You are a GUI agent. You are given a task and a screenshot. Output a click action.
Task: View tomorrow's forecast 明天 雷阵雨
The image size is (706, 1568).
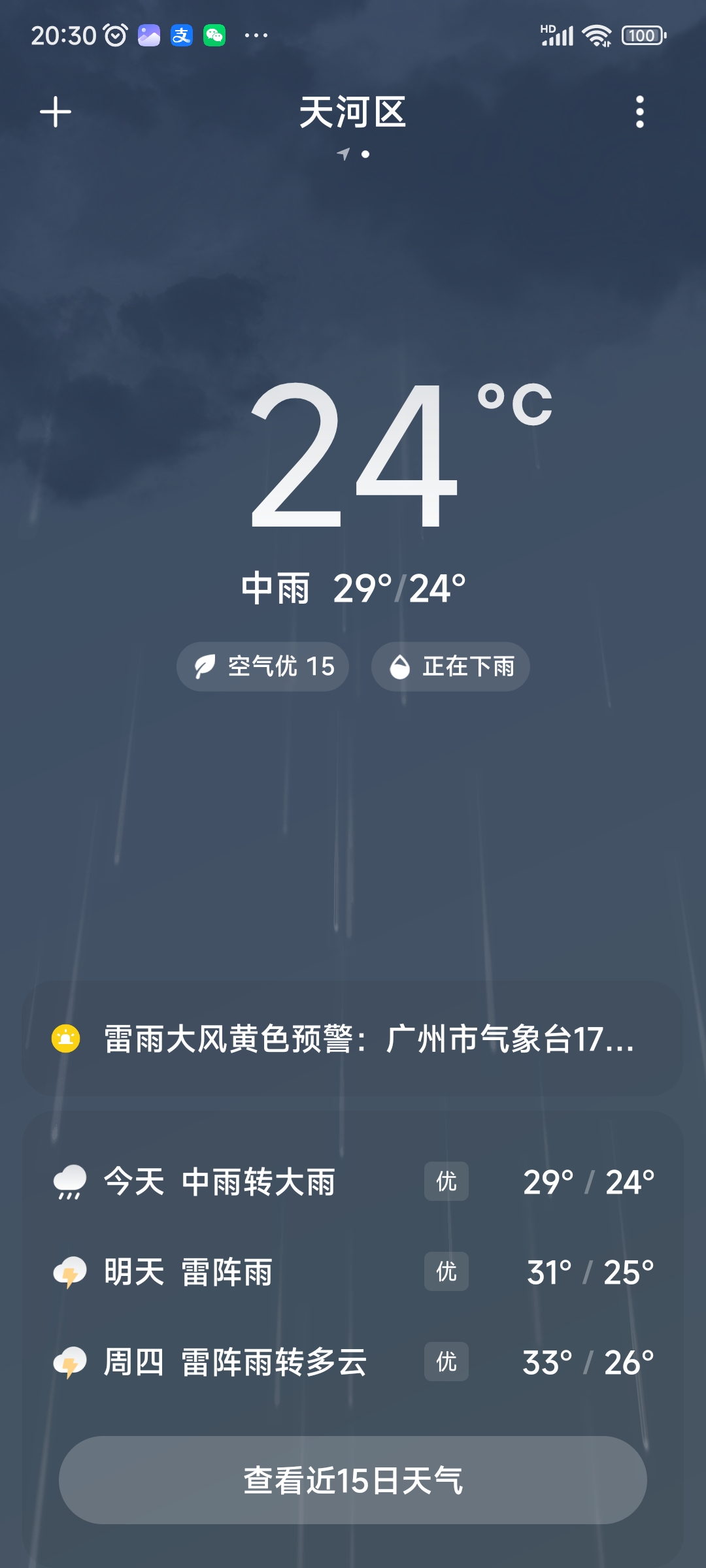tap(353, 1272)
